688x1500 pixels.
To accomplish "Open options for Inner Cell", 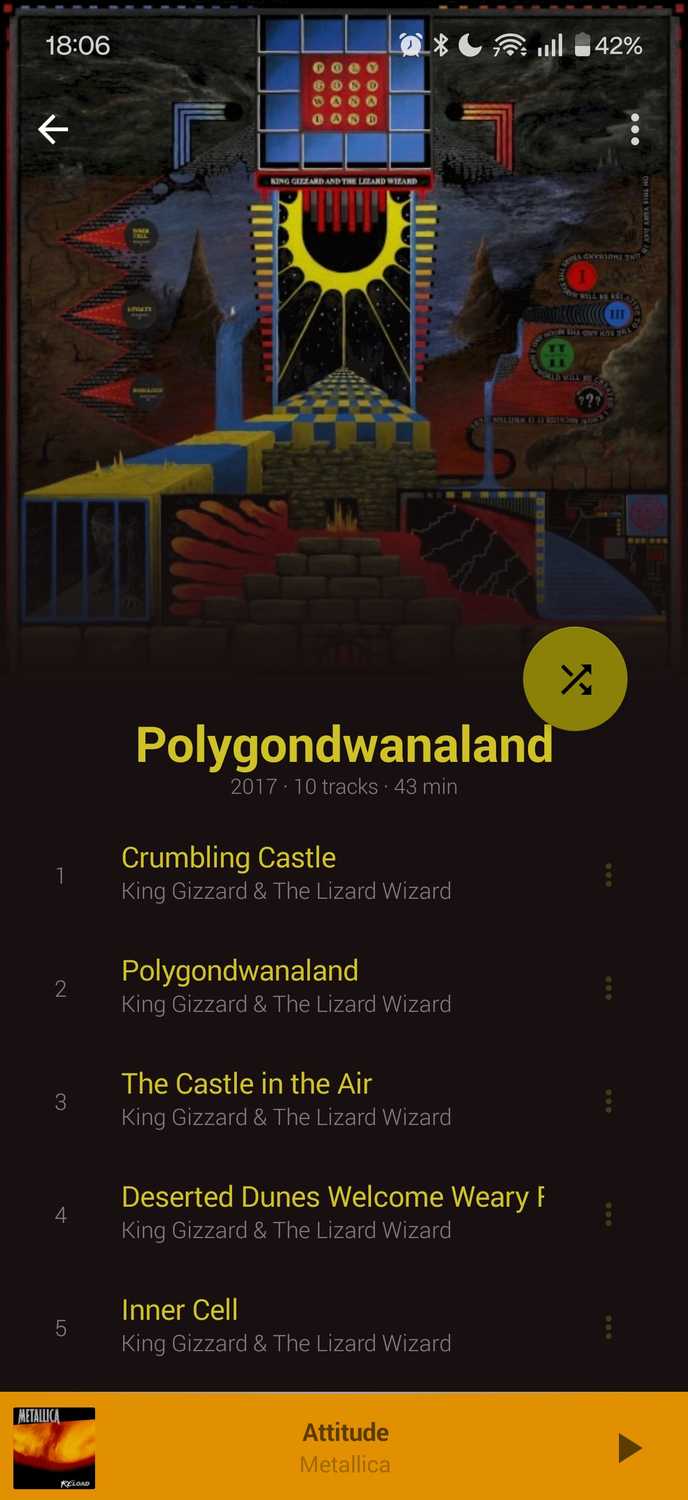I will click(608, 1327).
